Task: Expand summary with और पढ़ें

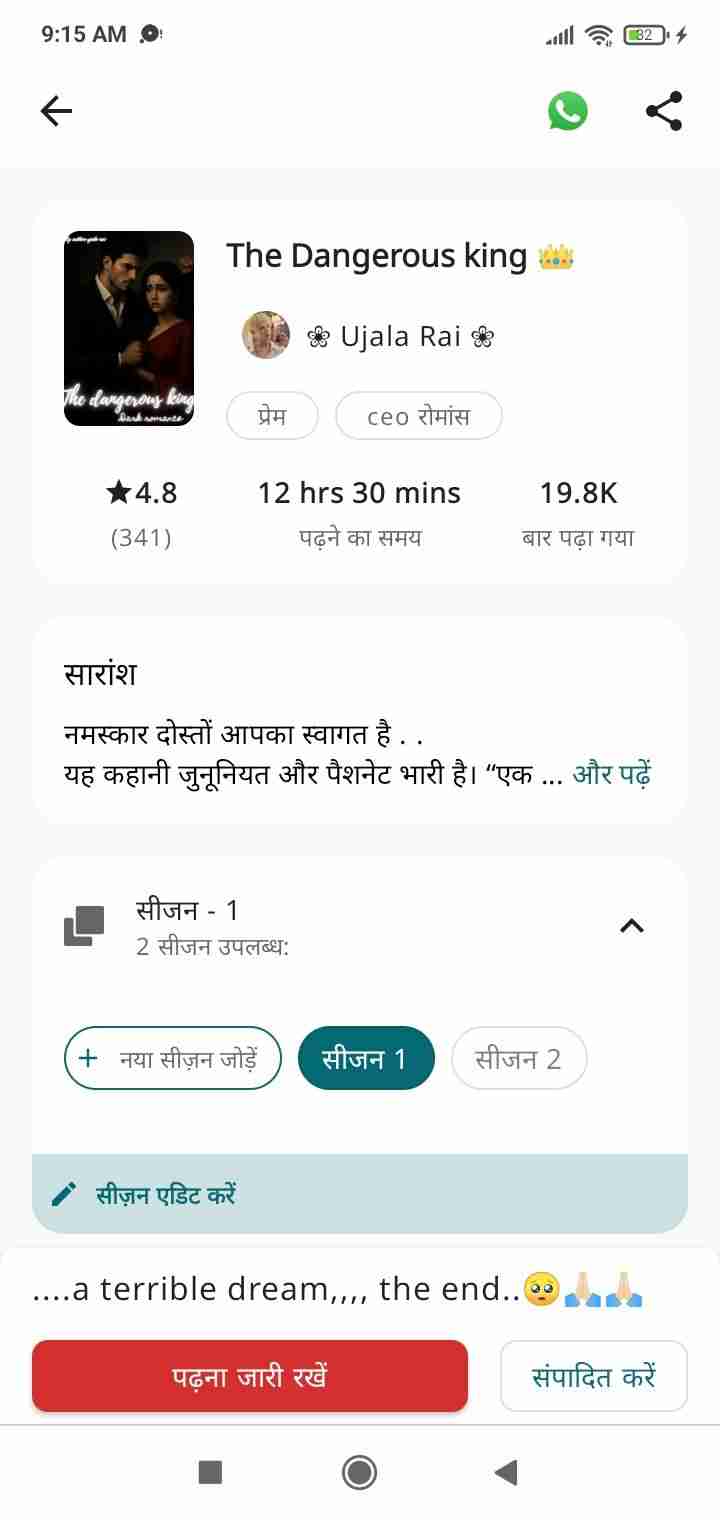Action: (x=612, y=775)
